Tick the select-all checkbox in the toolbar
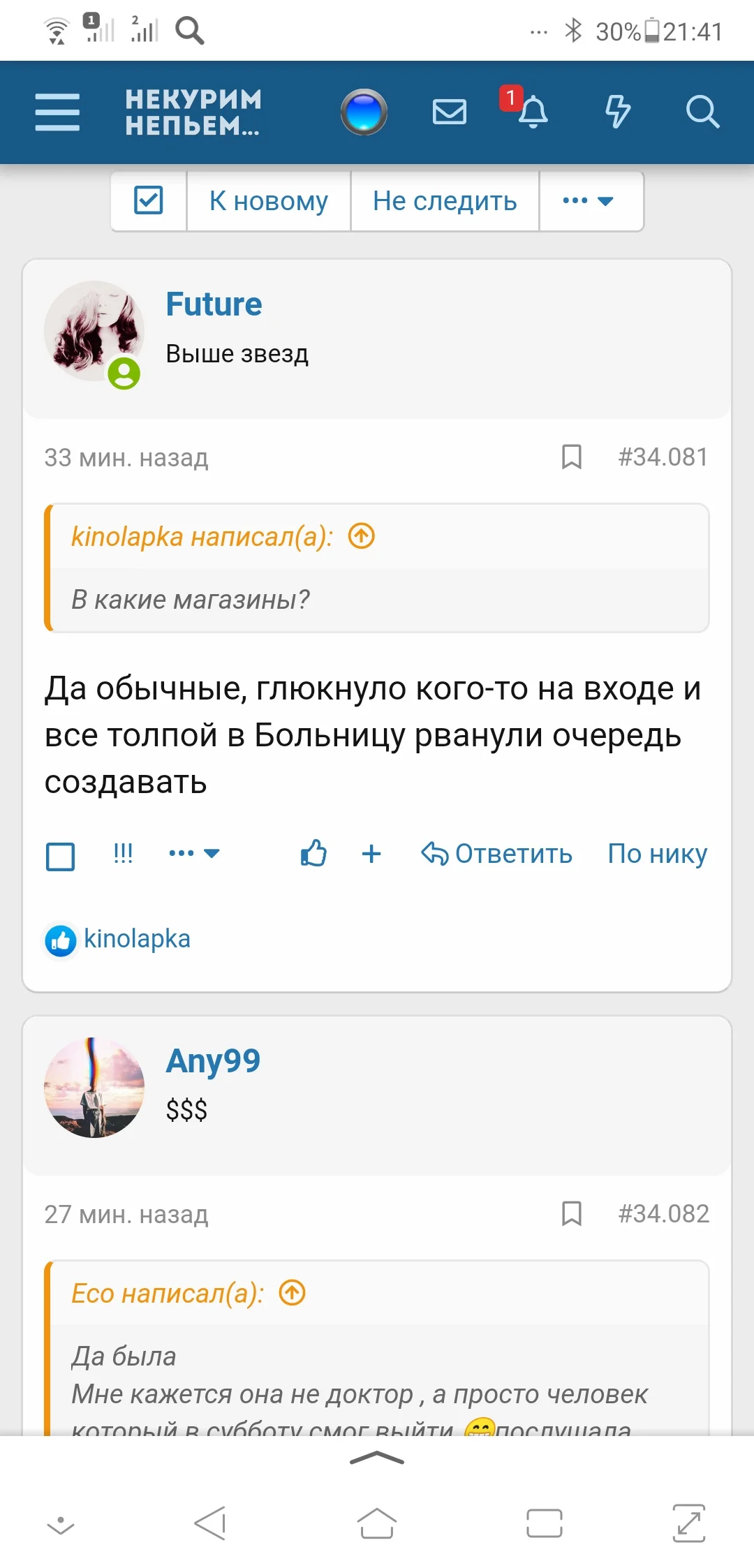The height and width of the screenshot is (1568, 754). pos(147,201)
